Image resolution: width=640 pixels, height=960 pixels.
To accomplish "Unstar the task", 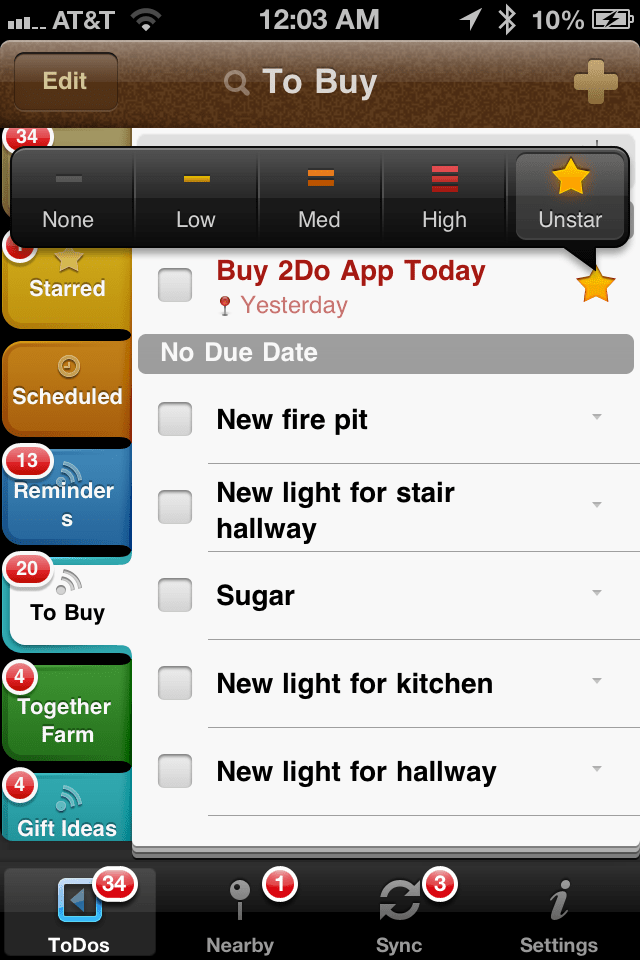I will [570, 197].
